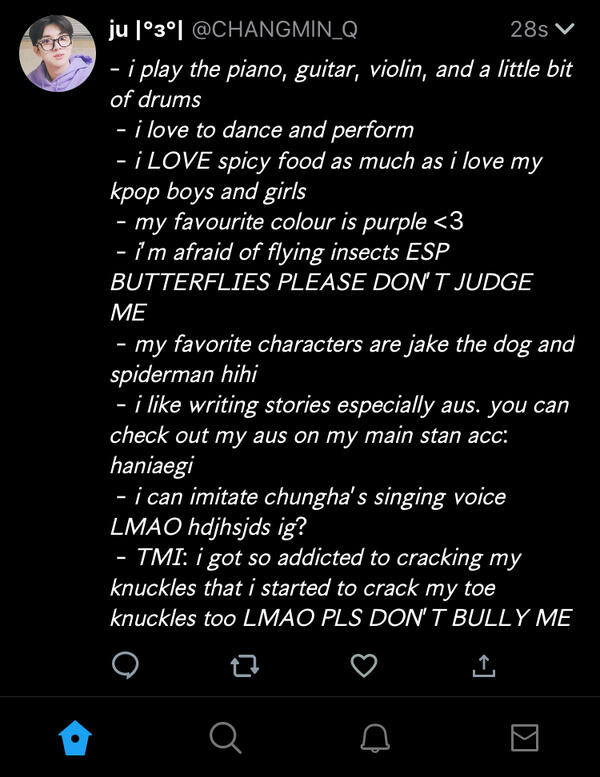
Task: Like ju's tweet
Action: coord(365,665)
